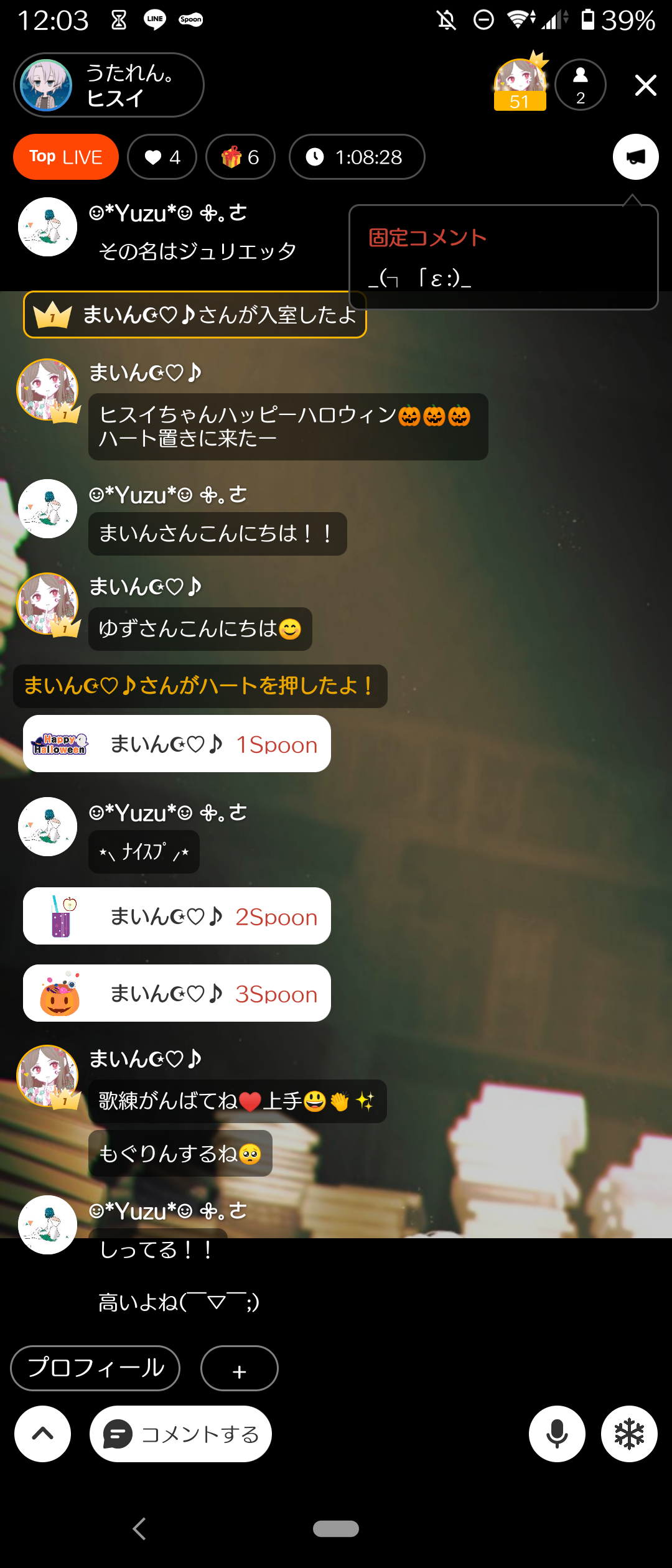Open the 固定コメント pinned comment box

click(503, 257)
